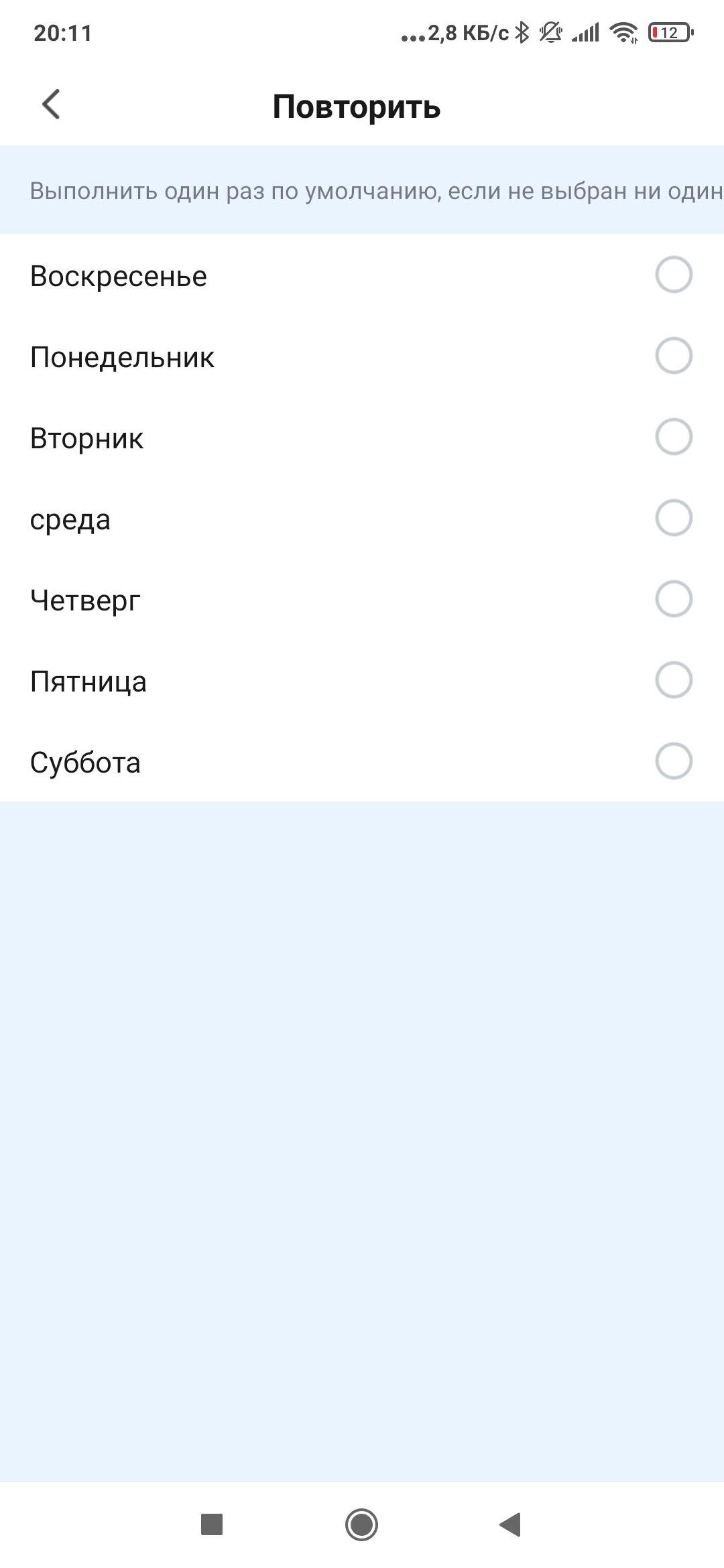Tap the system home button
The image size is (724, 1568).
tap(361, 1524)
